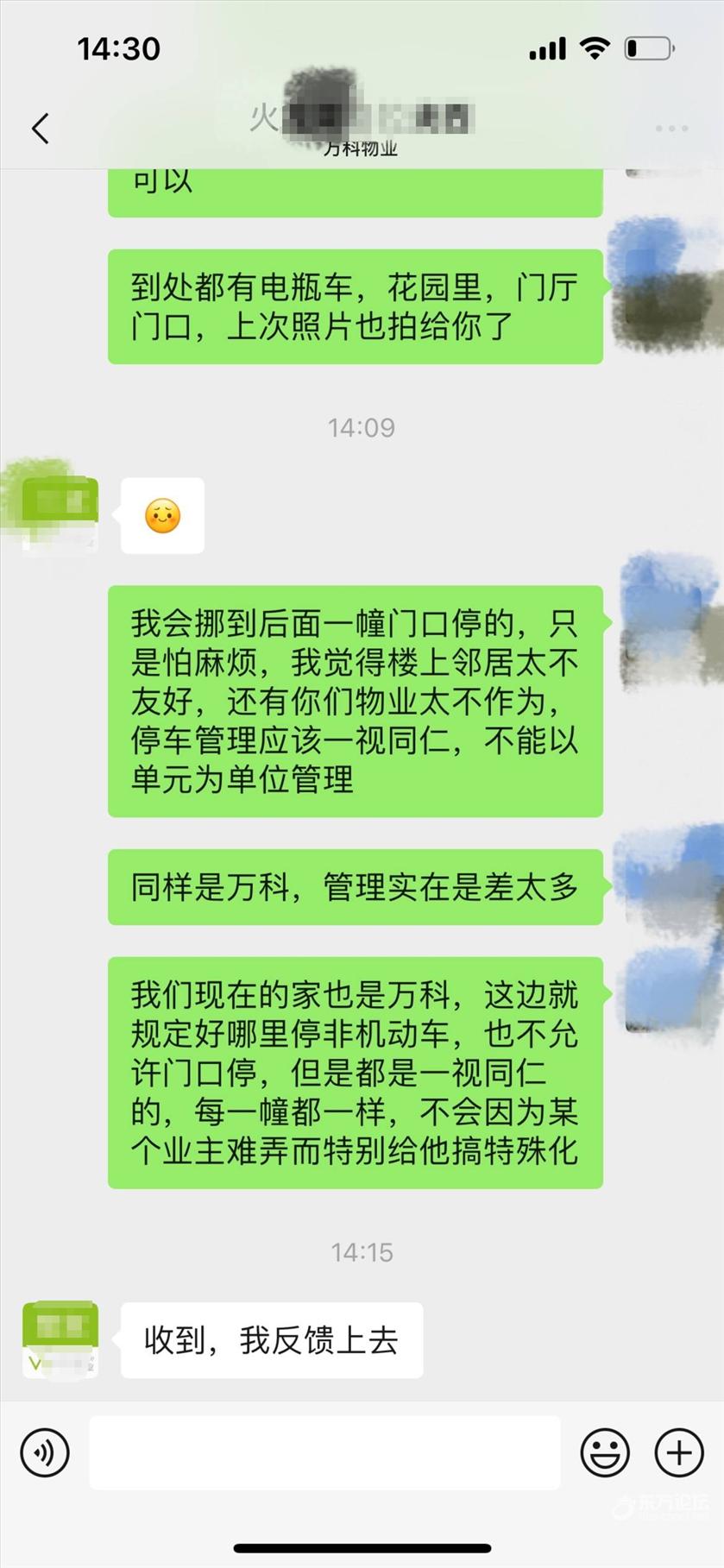Switch to voice message input

[x=45, y=1452]
